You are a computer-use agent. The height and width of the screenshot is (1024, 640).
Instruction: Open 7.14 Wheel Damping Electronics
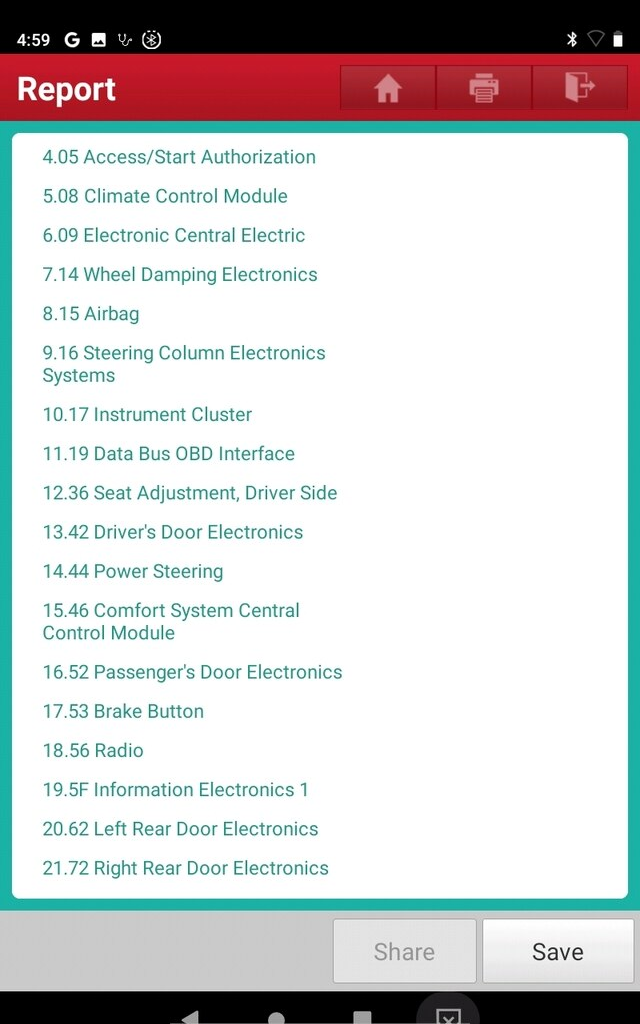coord(180,274)
